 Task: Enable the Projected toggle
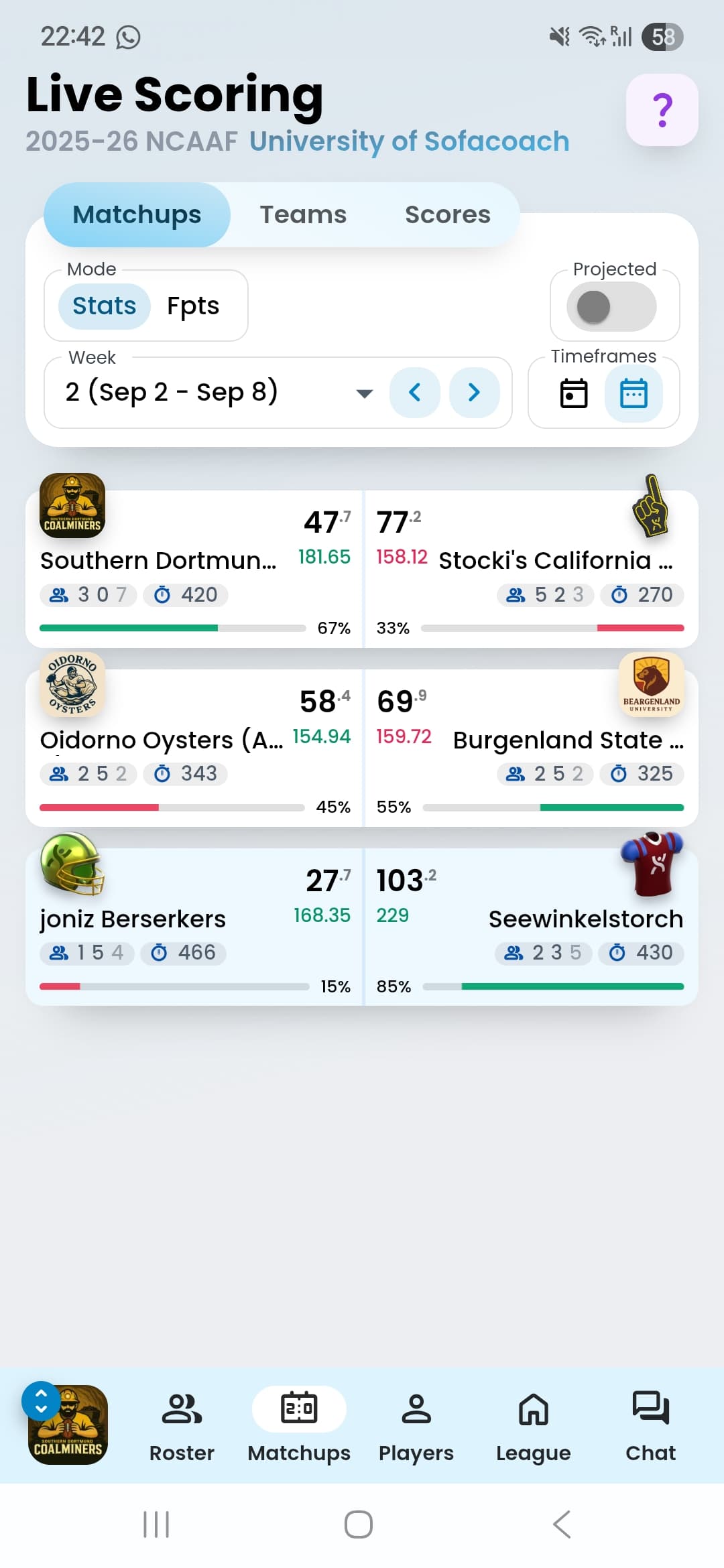(x=611, y=307)
